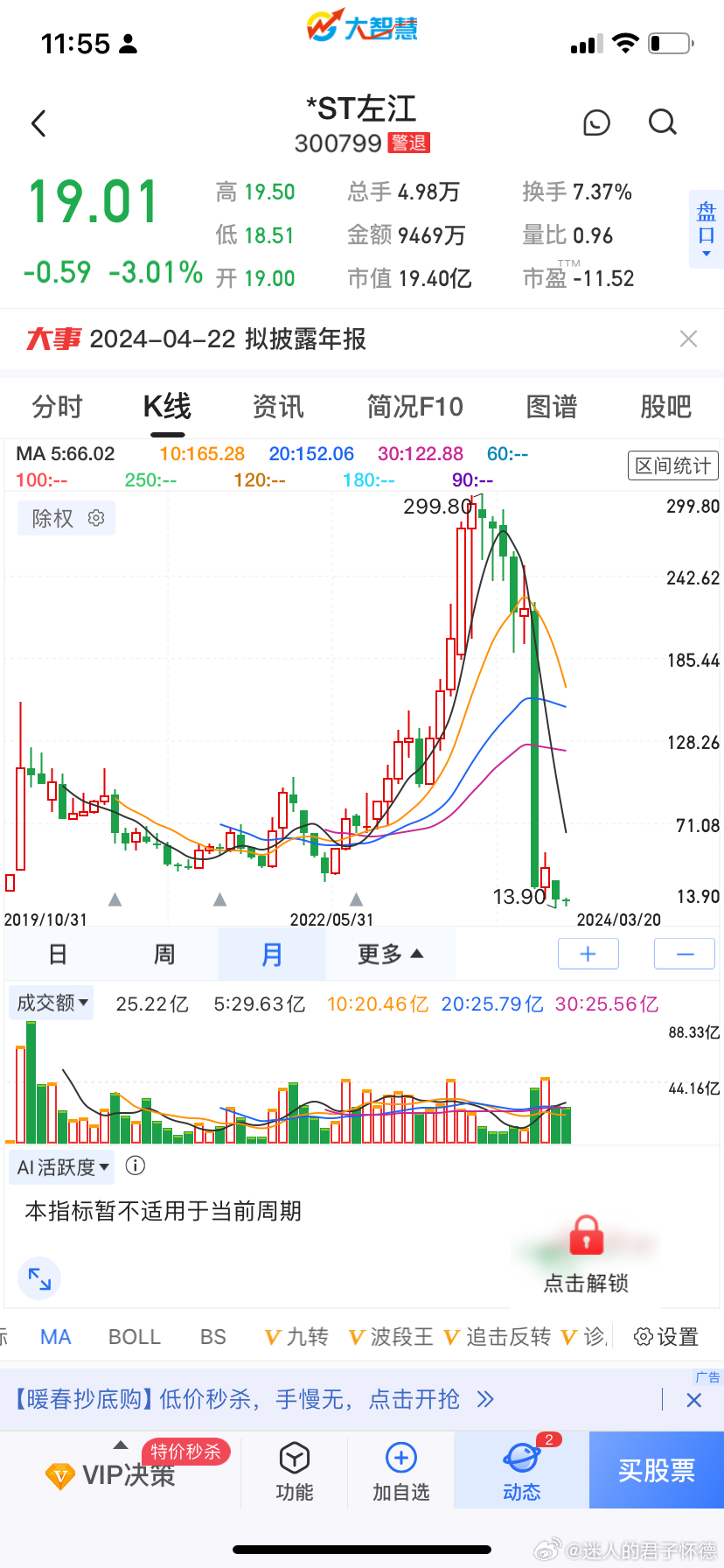The height and width of the screenshot is (1568, 724).
Task: Tap the 区间统计 button
Action: 672,465
